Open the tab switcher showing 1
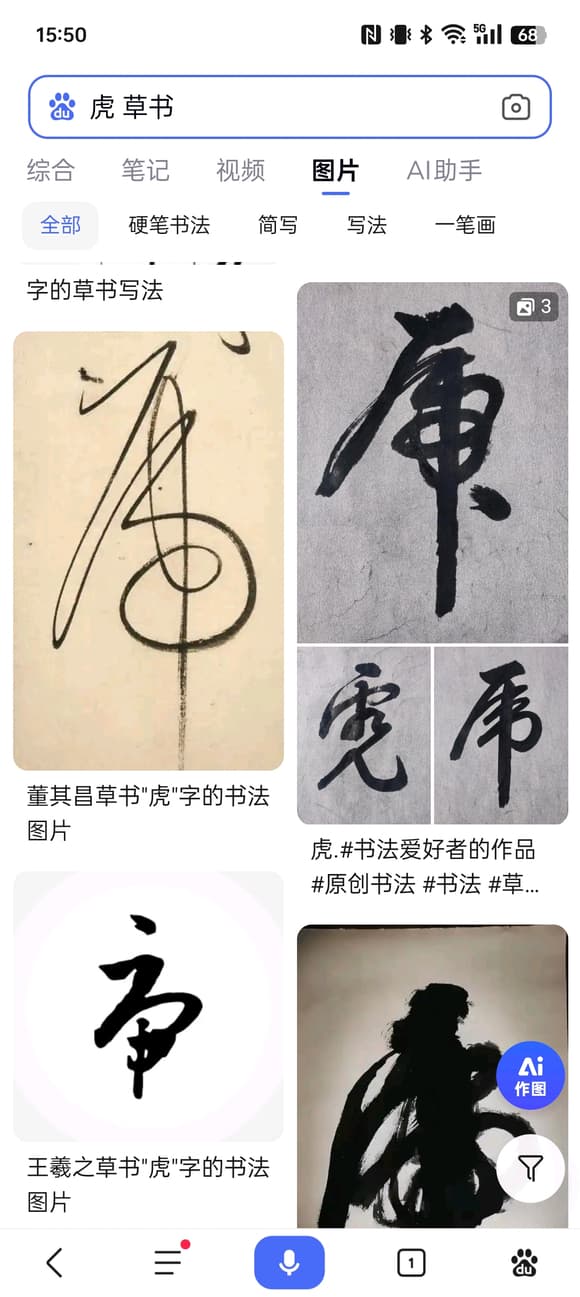The height and width of the screenshot is (1297, 580). click(x=410, y=1263)
